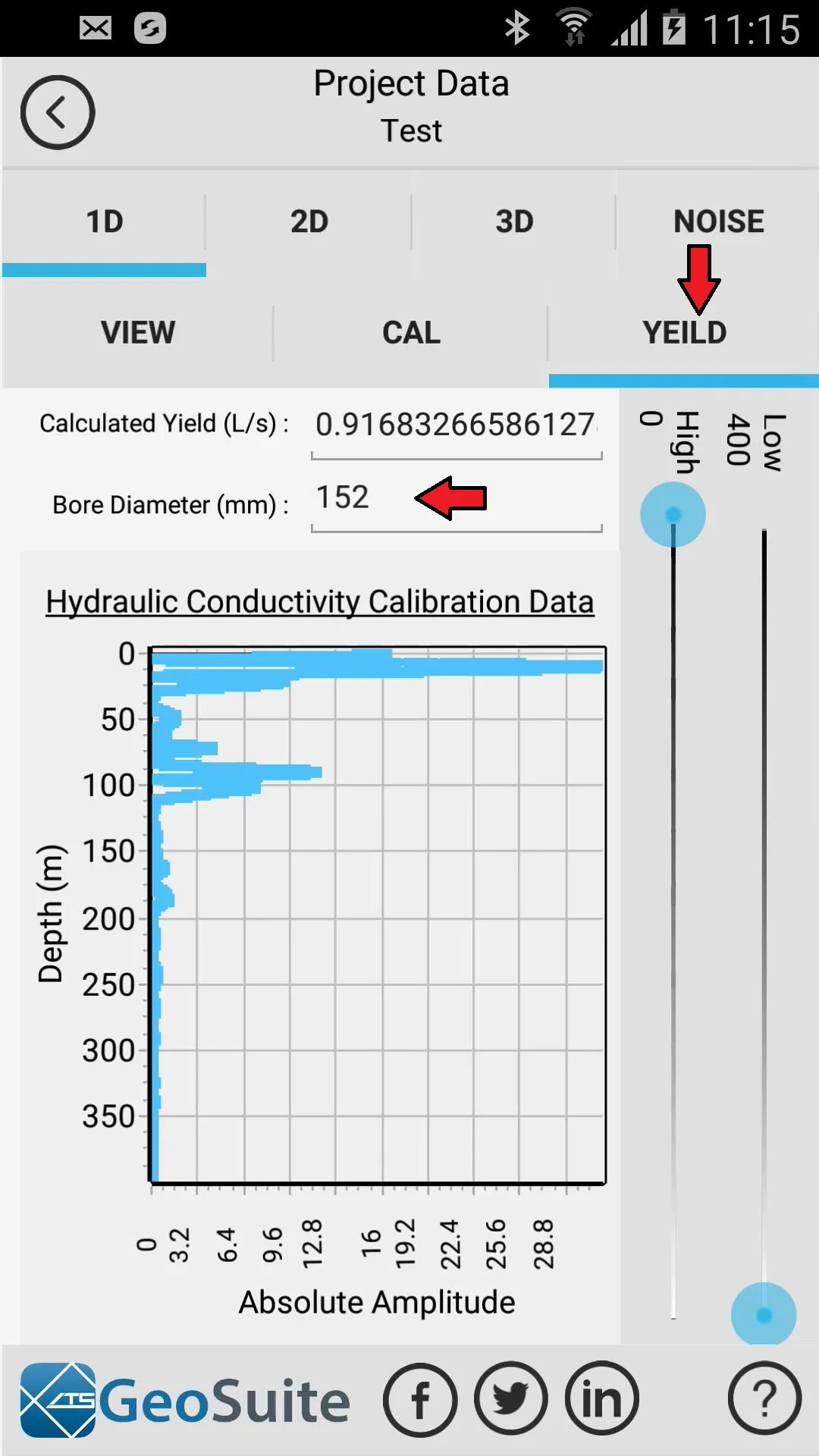Switch to the 3D tab

[515, 221]
